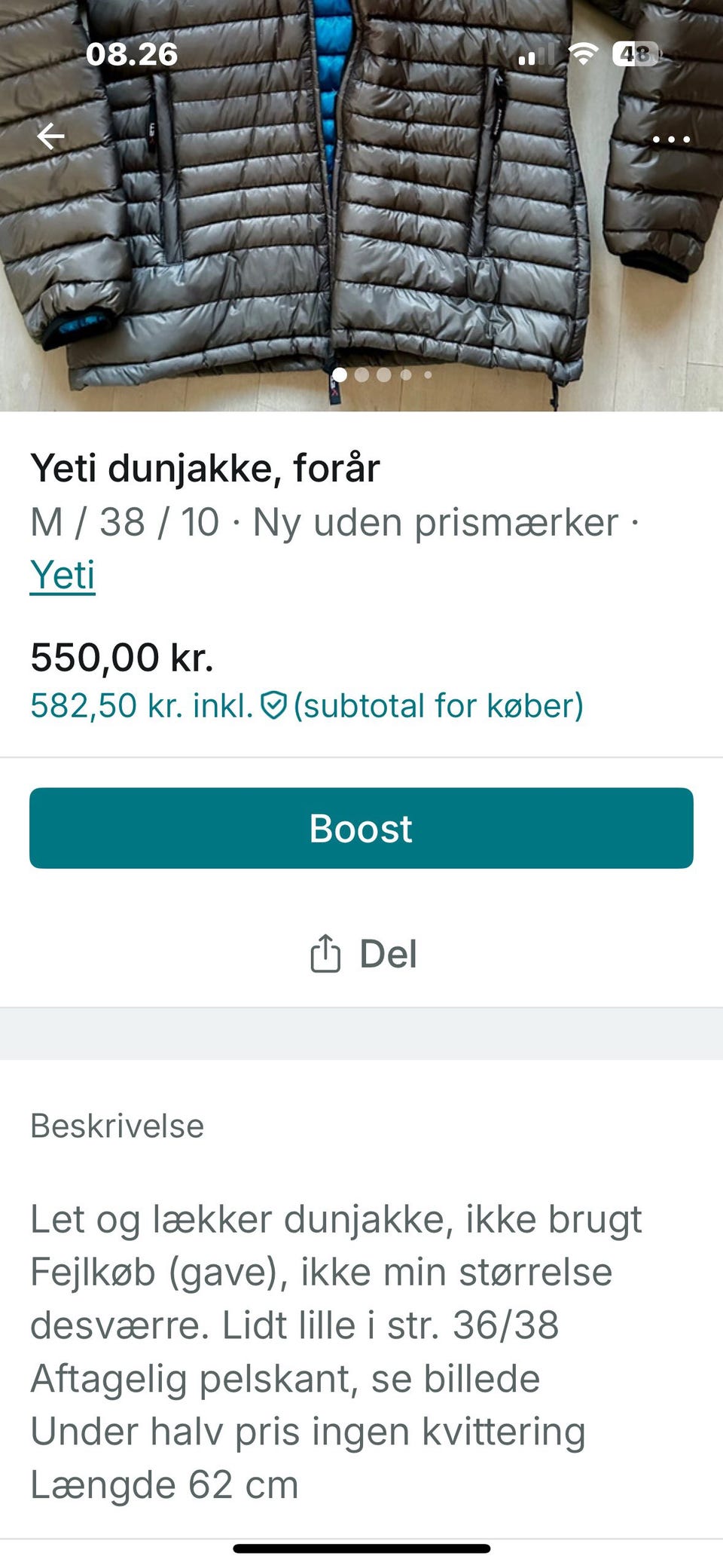Share the listing with Del
The width and height of the screenshot is (723, 1568).
[363, 954]
